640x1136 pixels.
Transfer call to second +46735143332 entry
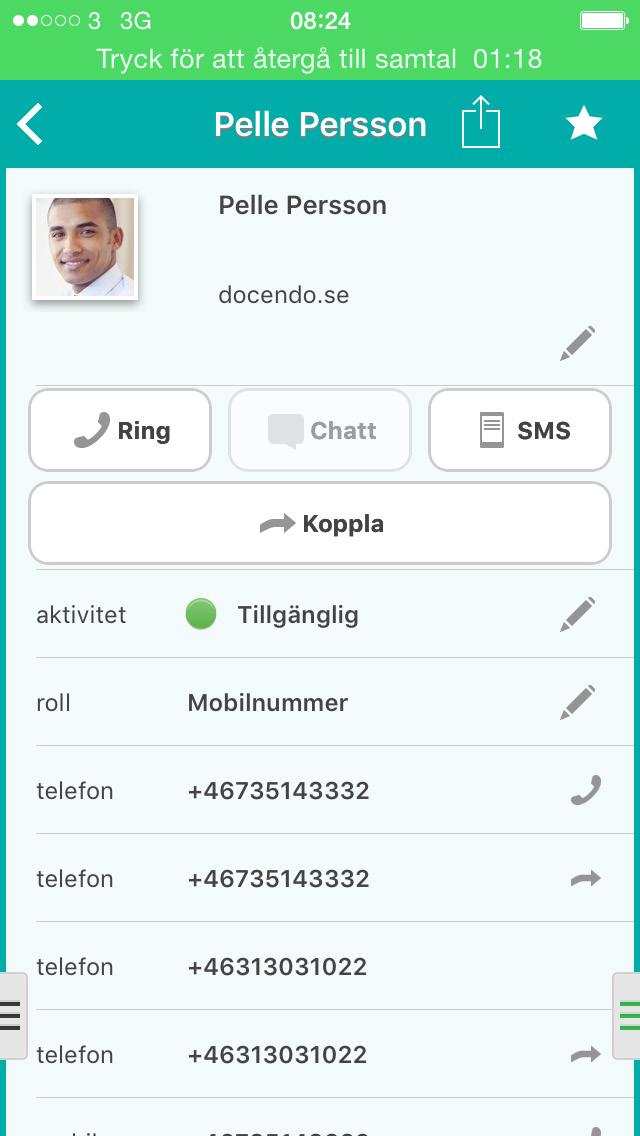585,878
